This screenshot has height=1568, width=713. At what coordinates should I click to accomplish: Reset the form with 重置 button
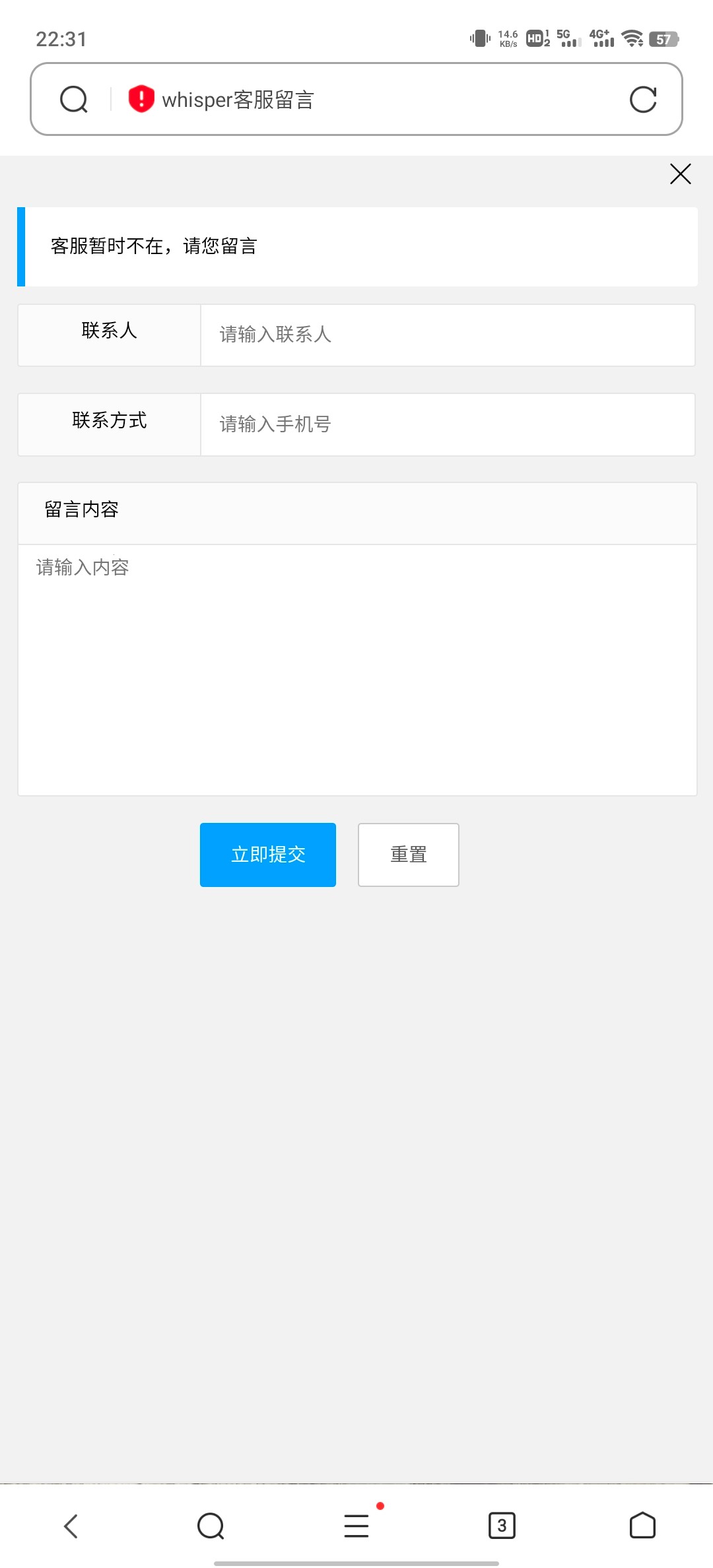(x=408, y=855)
